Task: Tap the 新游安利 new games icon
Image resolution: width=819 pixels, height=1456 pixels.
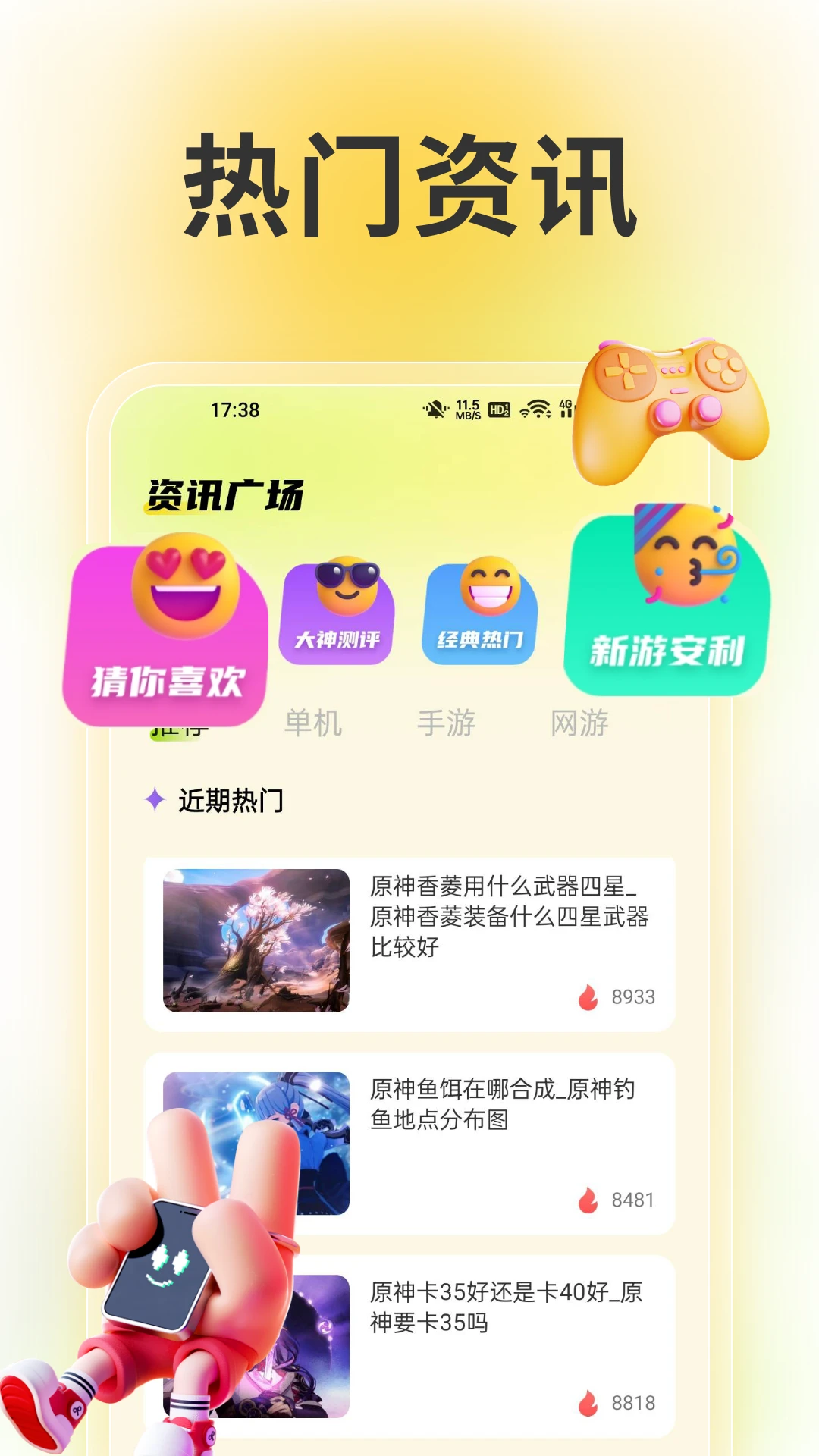Action: [x=665, y=607]
